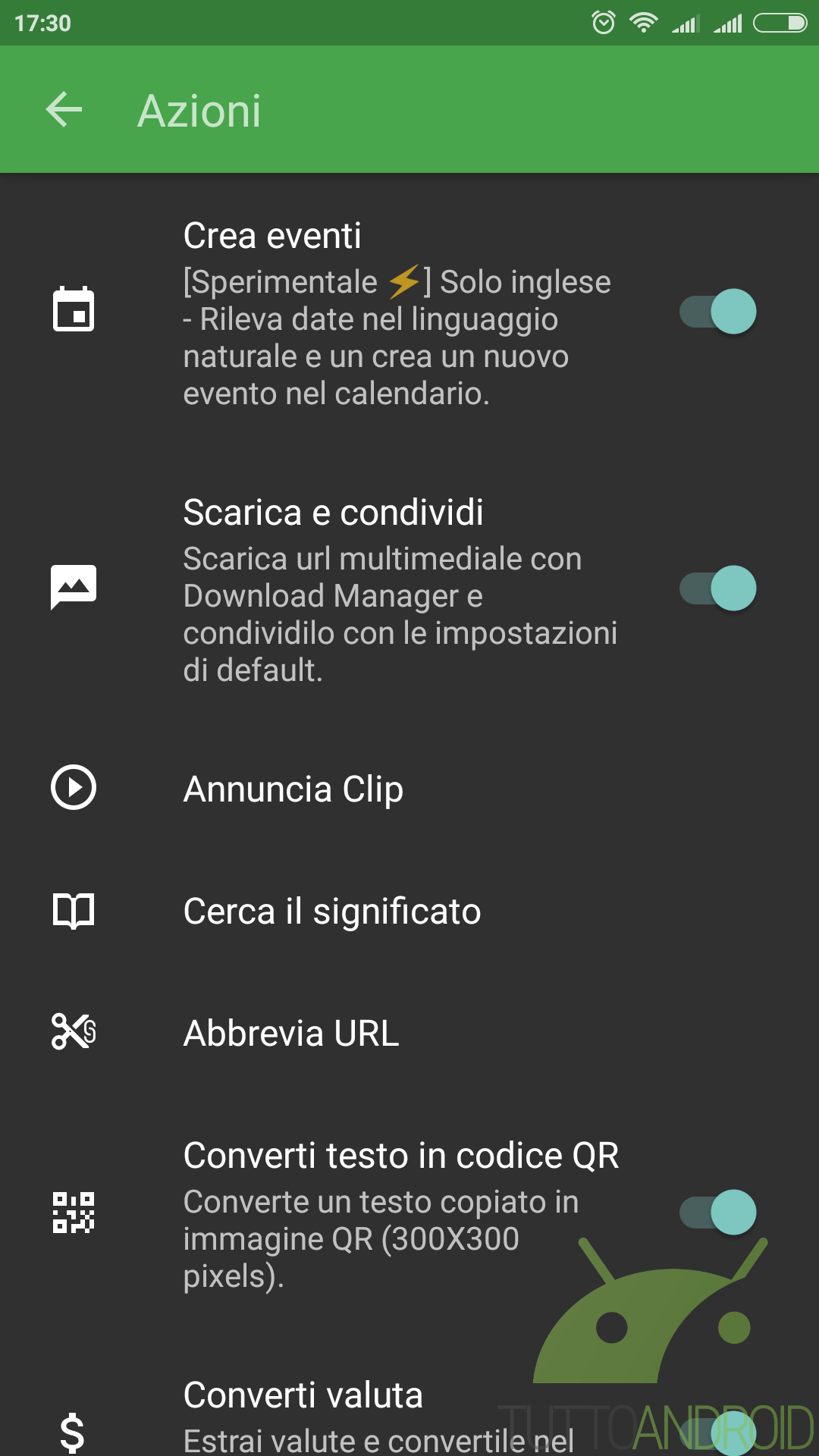Disable the Crea eventi switch
Image resolution: width=819 pixels, height=1456 pixels.
tap(717, 312)
